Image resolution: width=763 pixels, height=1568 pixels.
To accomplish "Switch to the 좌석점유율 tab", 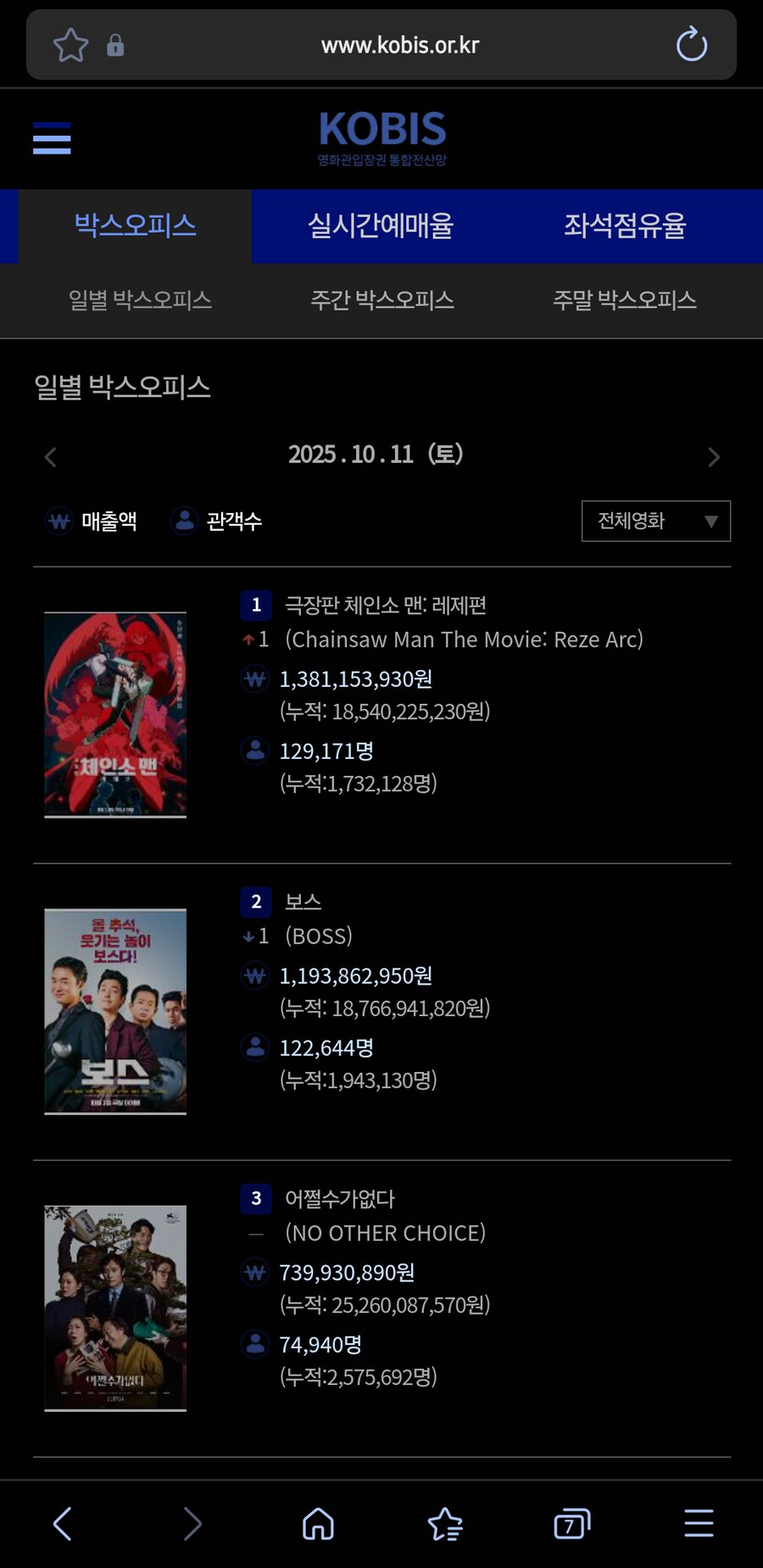I will [x=625, y=226].
